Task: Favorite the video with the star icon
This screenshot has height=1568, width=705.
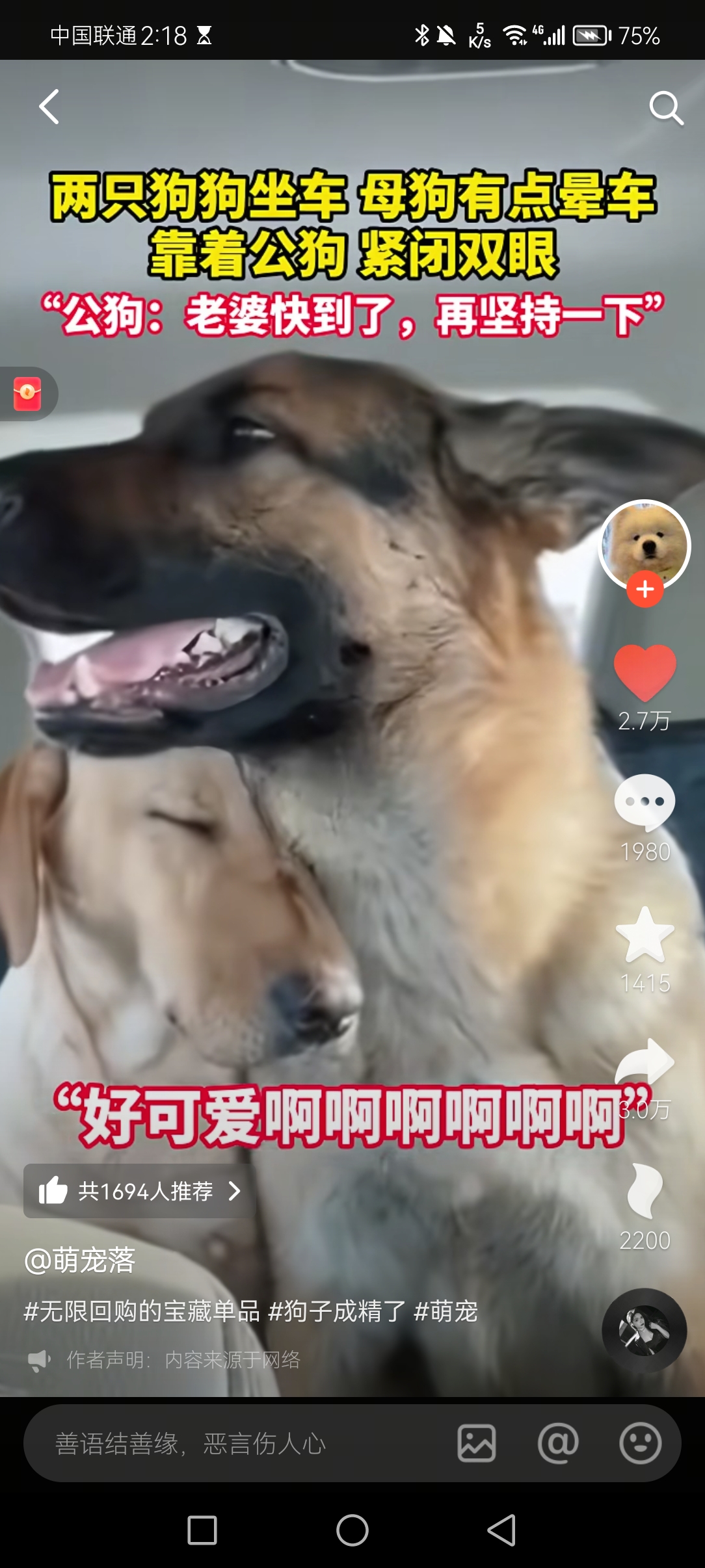Action: 645,935
